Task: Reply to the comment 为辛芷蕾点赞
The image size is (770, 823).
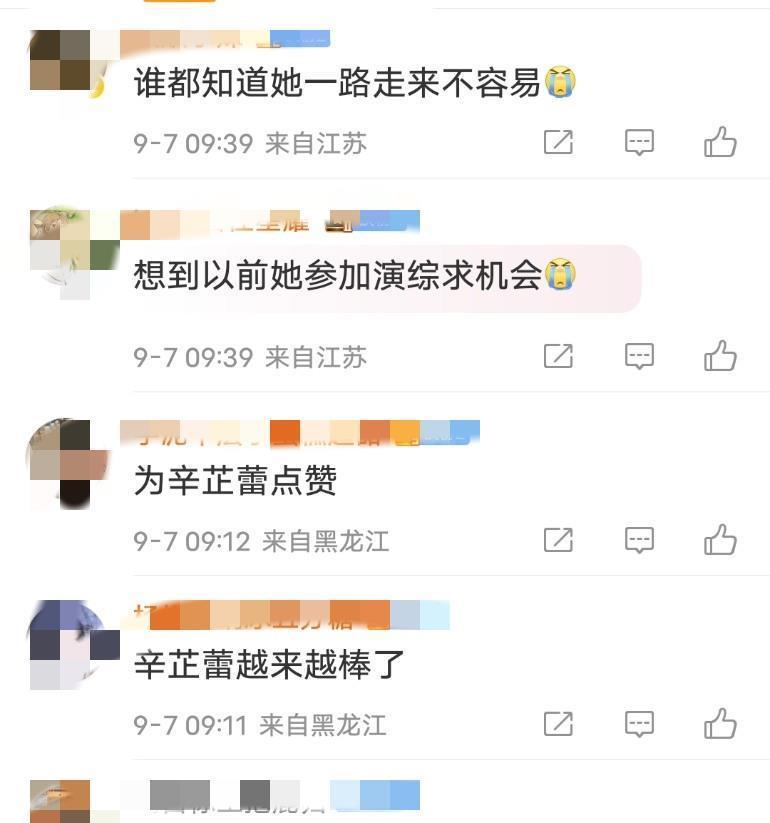Action: 639,541
